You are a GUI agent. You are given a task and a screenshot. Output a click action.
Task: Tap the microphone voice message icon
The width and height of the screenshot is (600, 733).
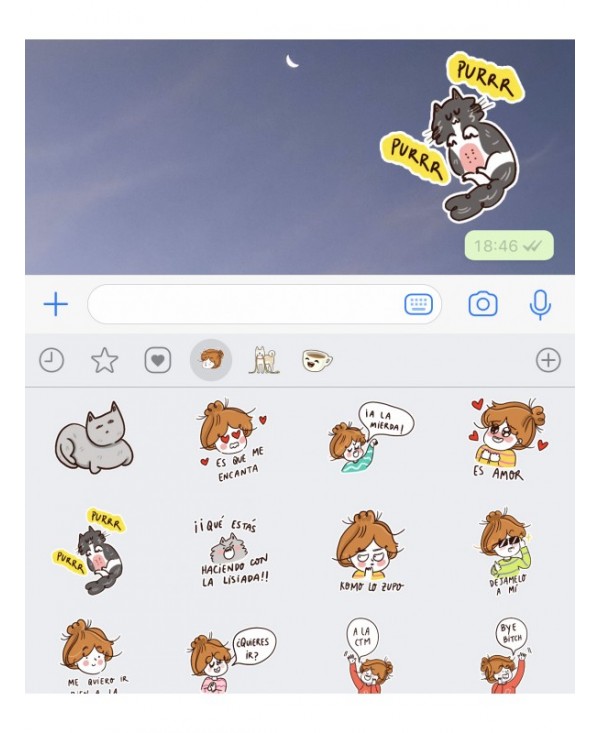(541, 305)
